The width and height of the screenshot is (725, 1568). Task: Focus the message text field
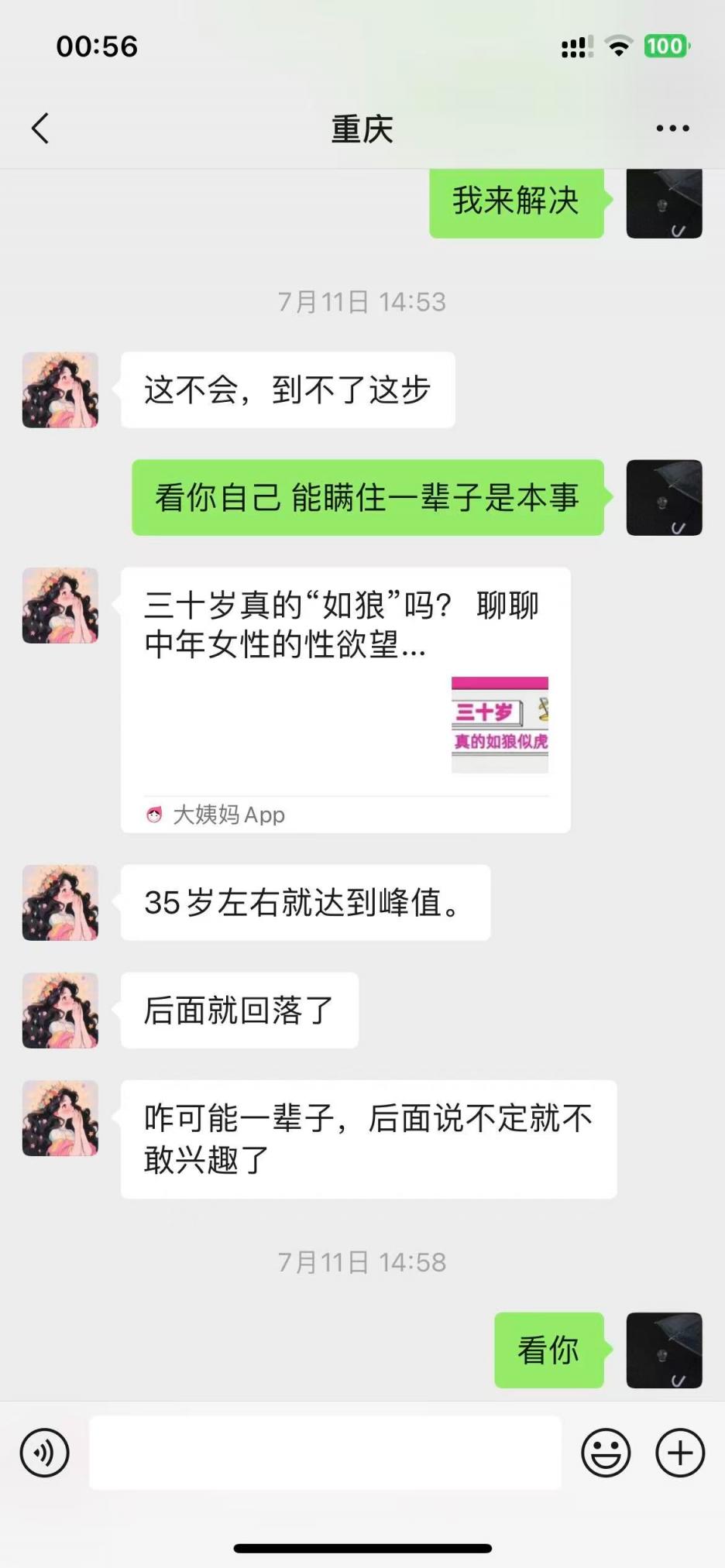[x=325, y=1453]
